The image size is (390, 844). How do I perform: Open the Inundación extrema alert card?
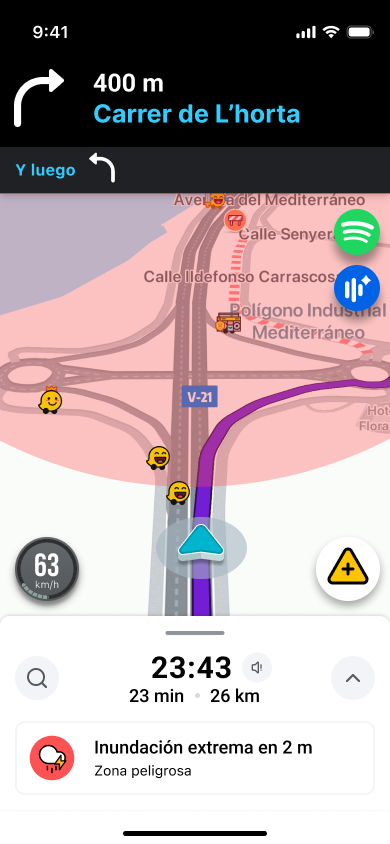195,758
